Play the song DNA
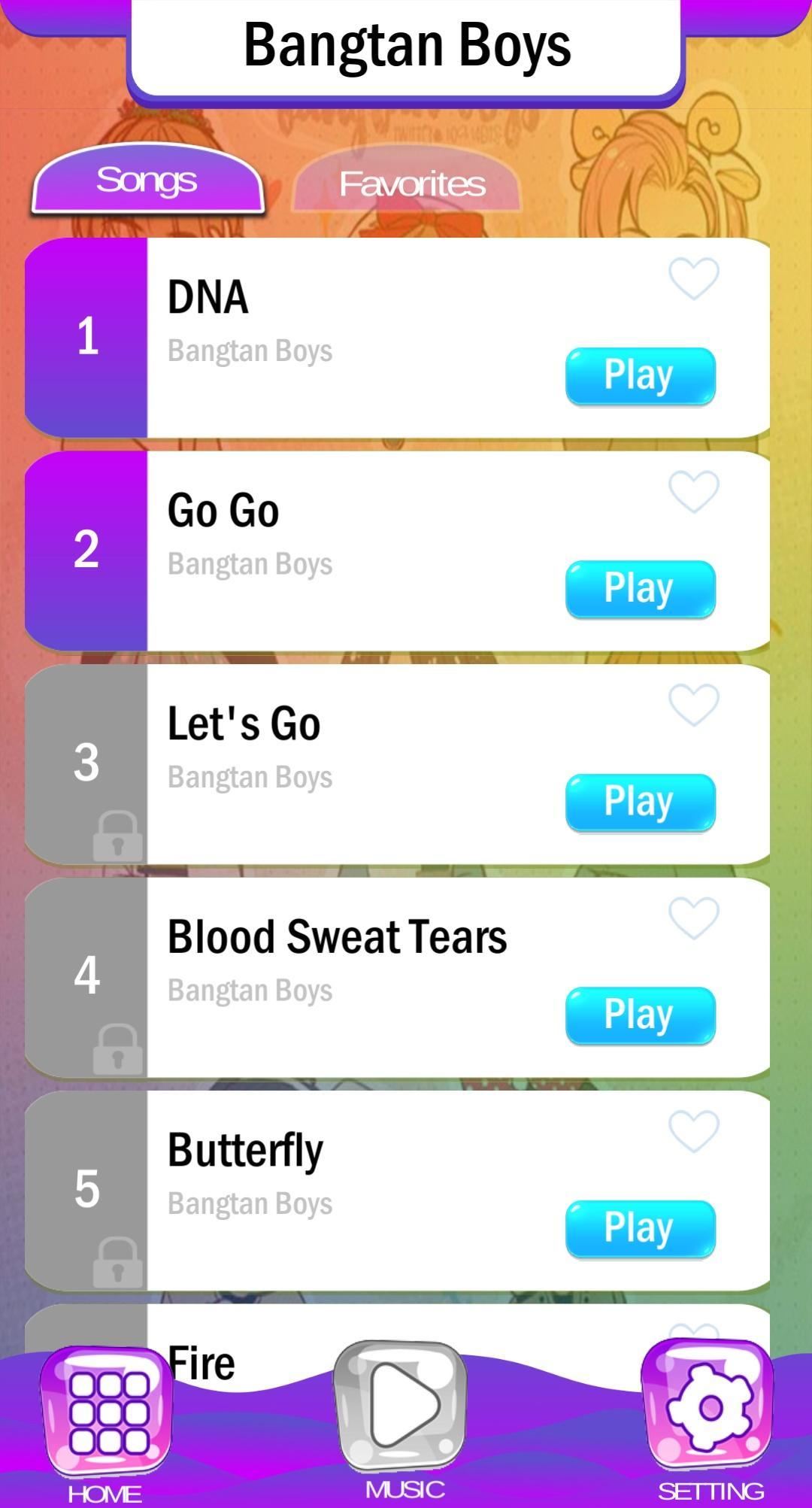Viewport: 812px width, 1508px height. click(x=639, y=375)
